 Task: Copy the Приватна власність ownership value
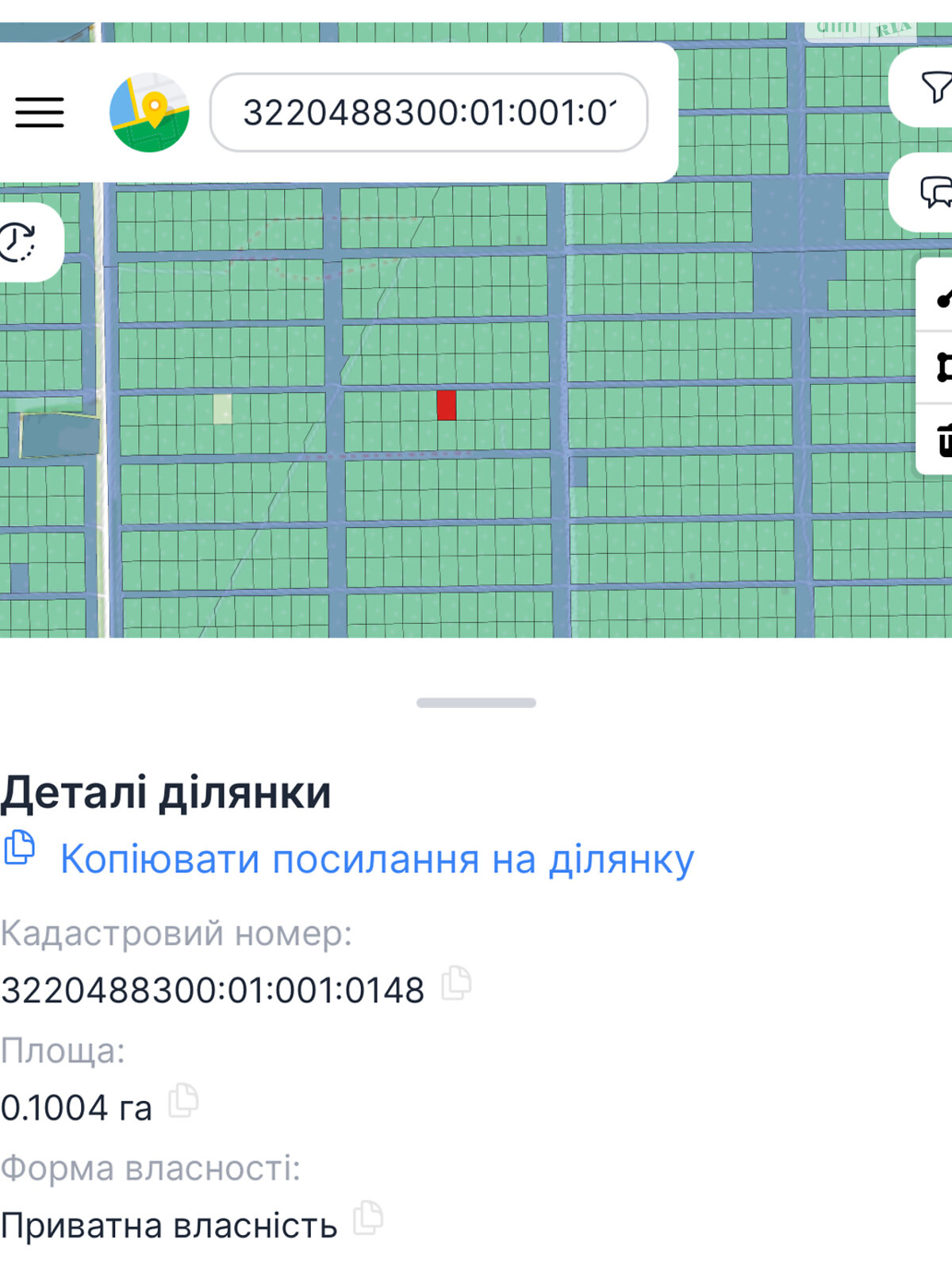click(368, 1218)
